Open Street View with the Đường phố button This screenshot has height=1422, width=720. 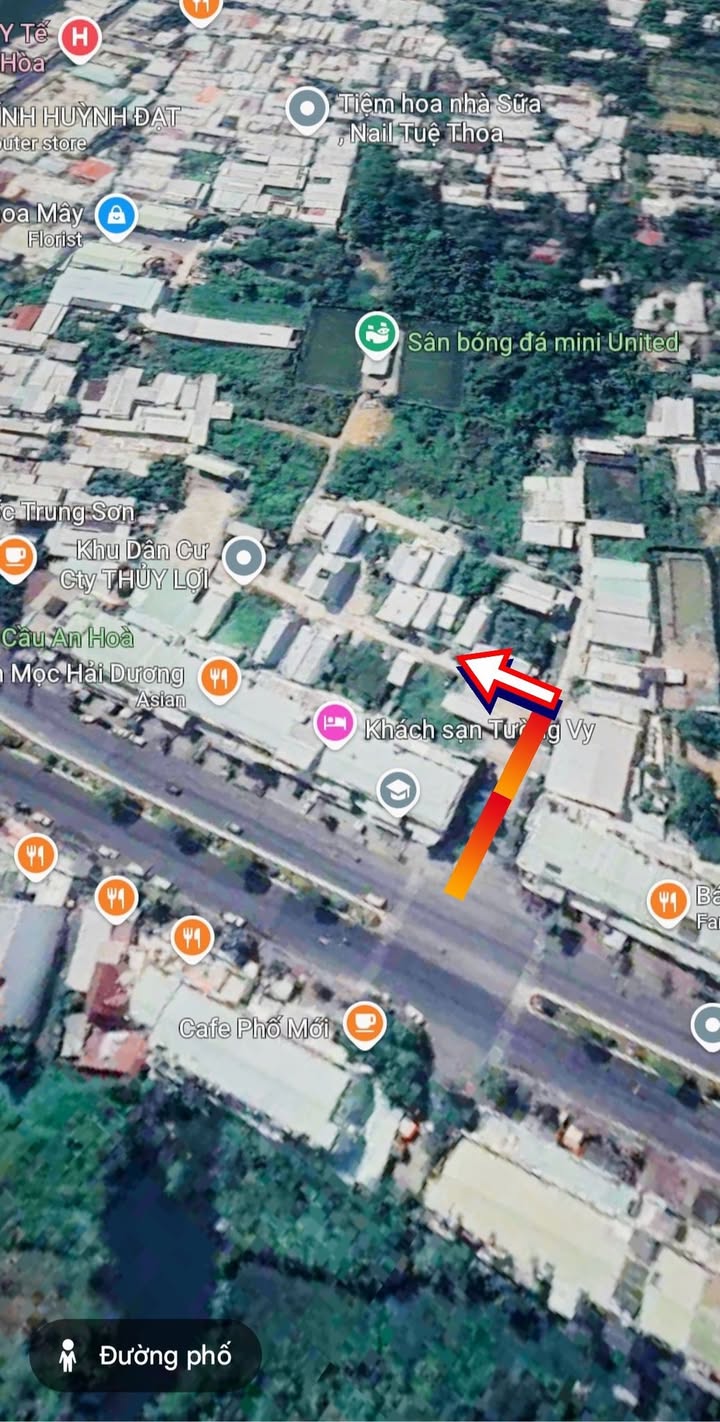coord(145,1356)
